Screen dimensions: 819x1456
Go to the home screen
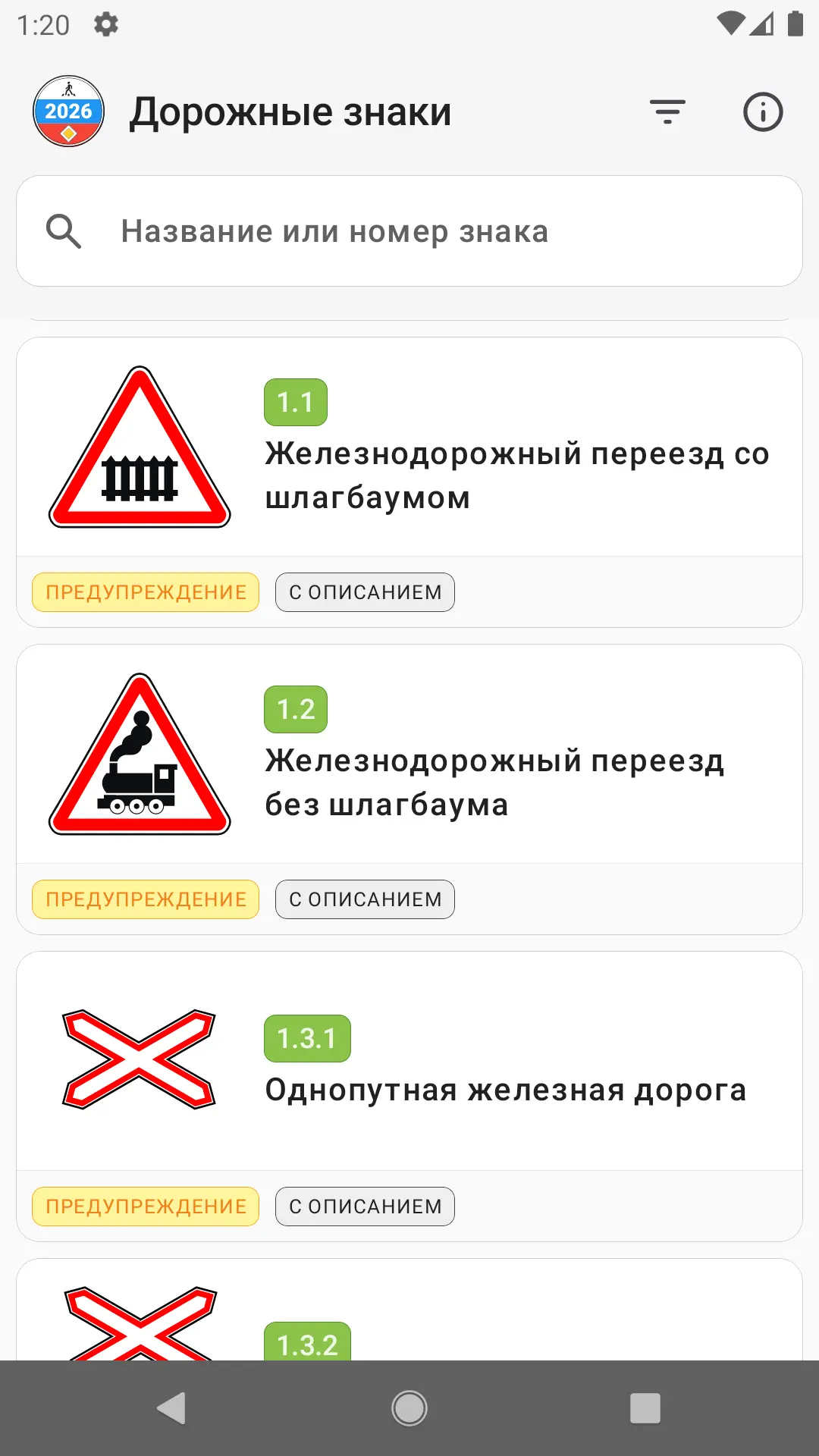tap(409, 1408)
